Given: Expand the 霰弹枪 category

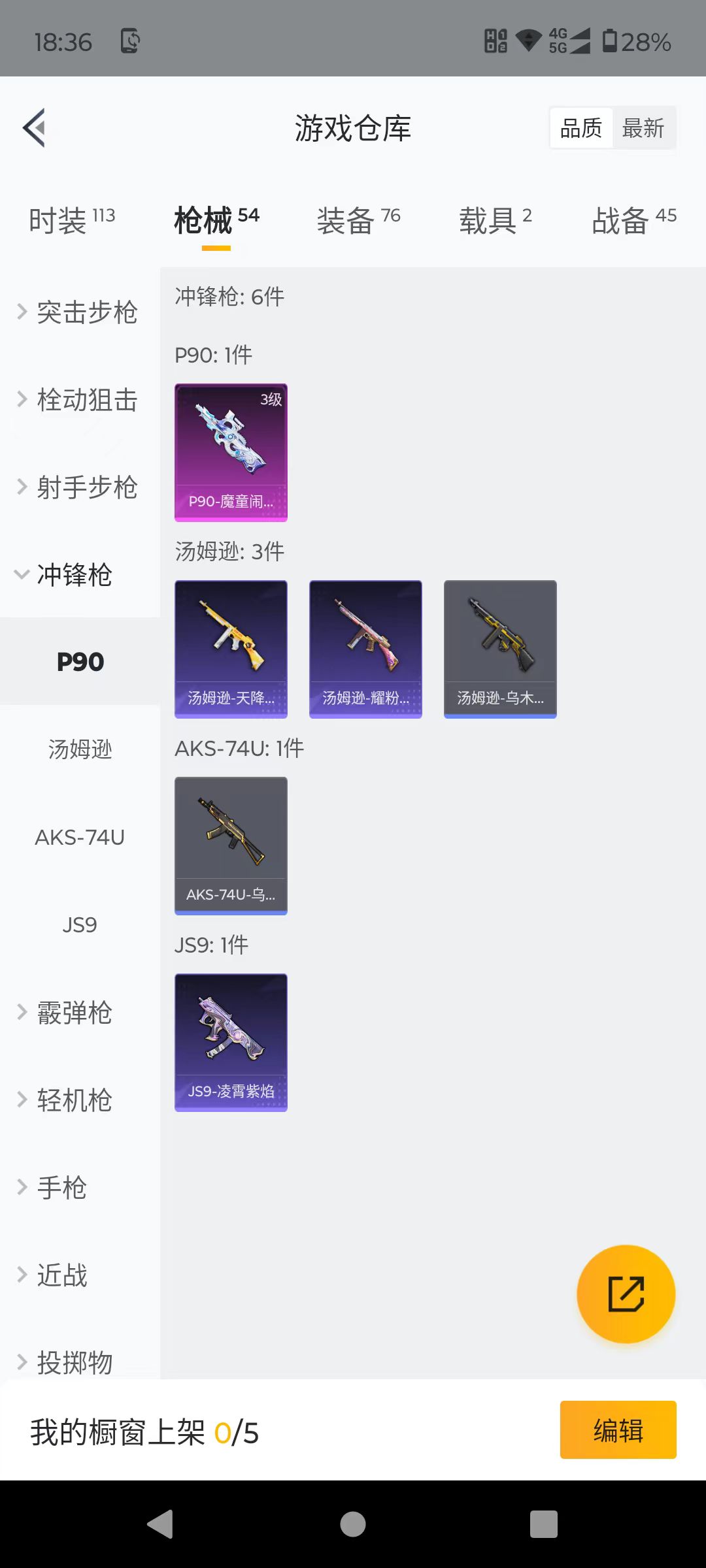Looking at the screenshot, I should 65,1013.
